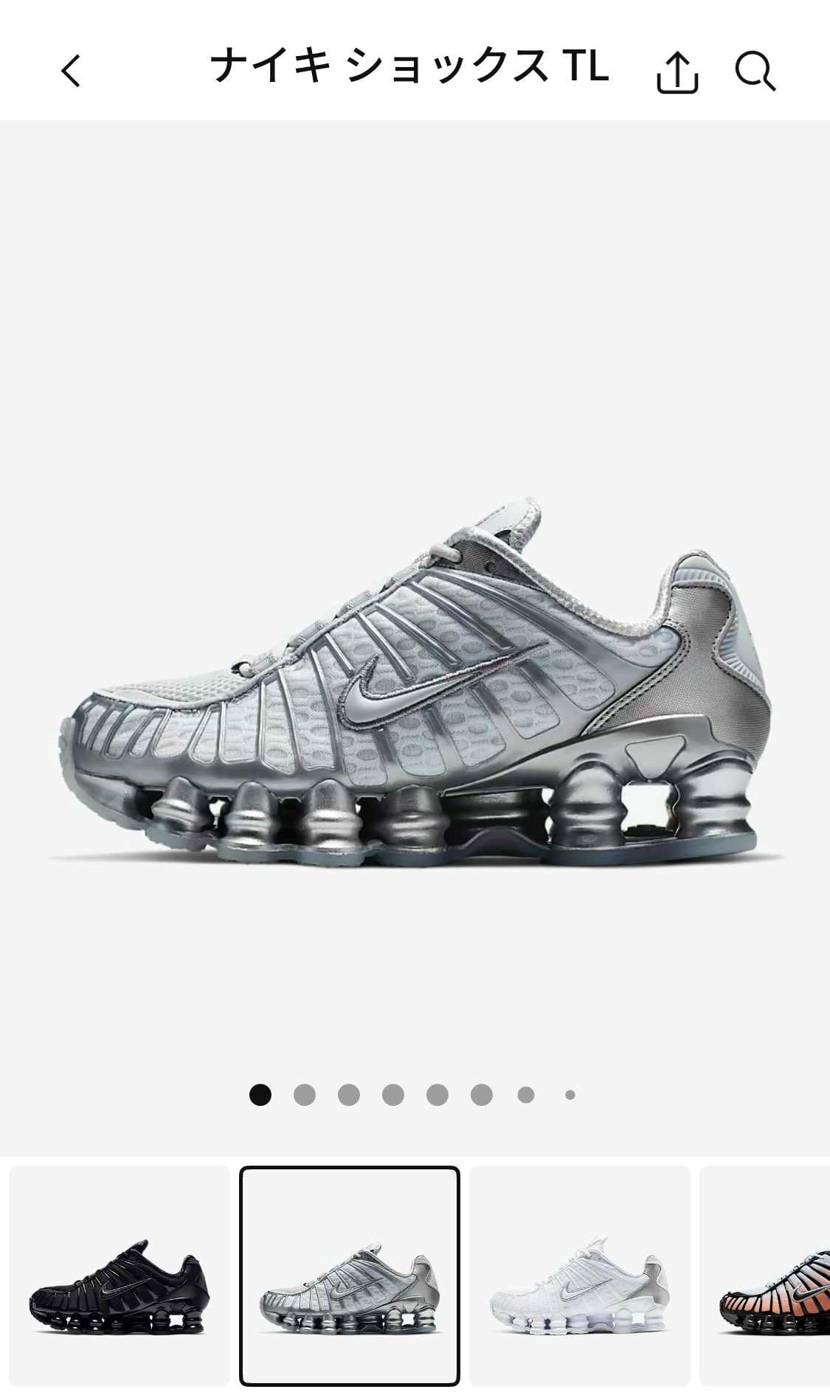The height and width of the screenshot is (1392, 830).
Task: Select the black colorway thumbnail
Action: (x=119, y=1275)
